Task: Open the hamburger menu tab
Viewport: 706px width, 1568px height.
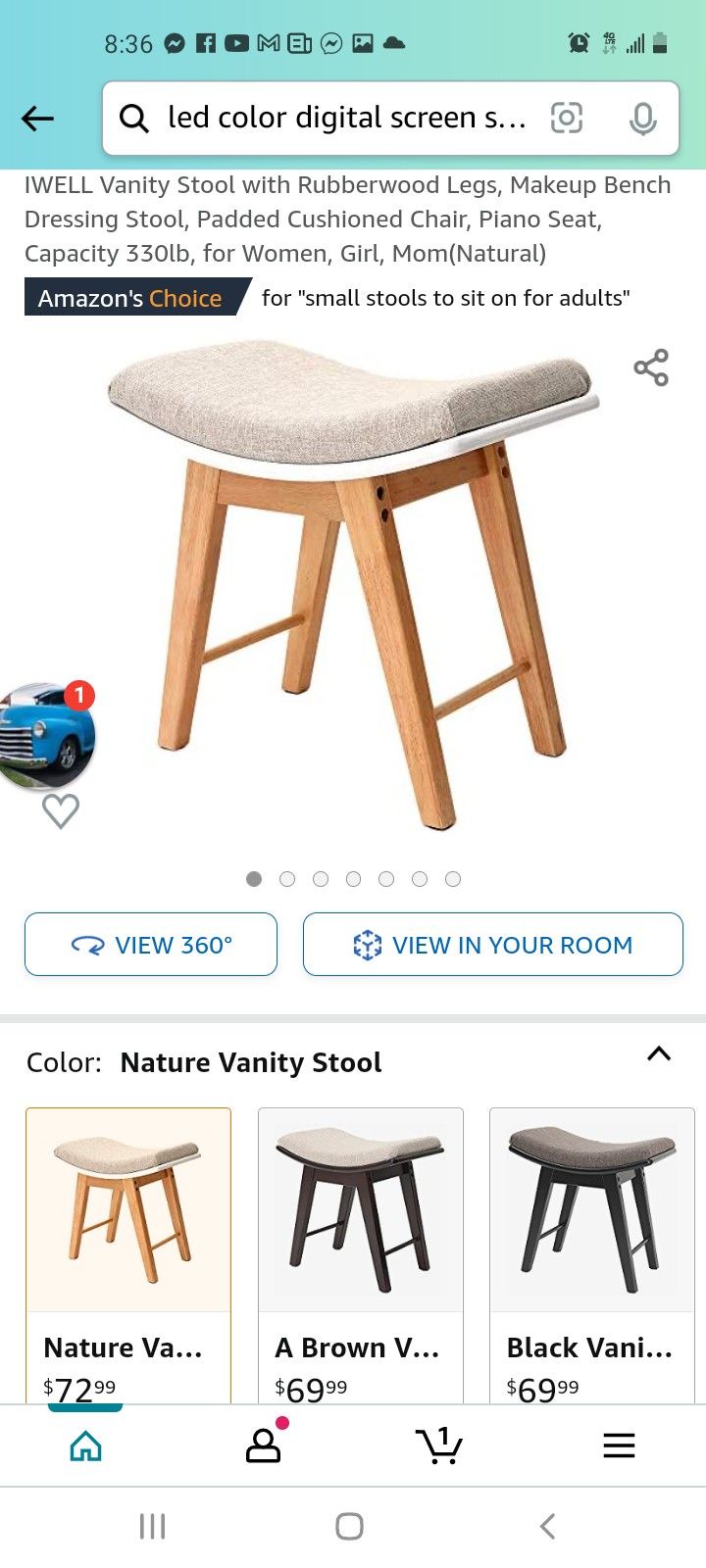Action: (619, 1445)
